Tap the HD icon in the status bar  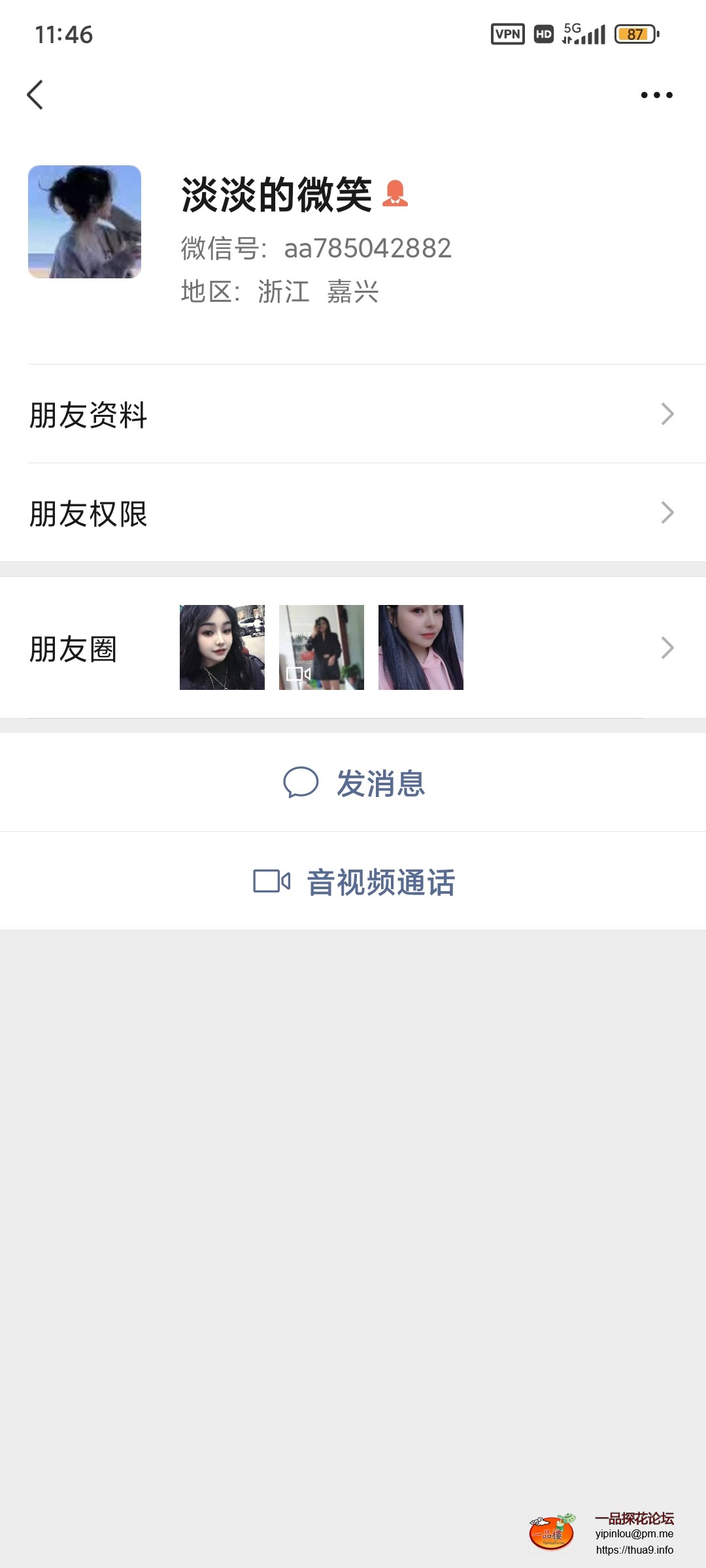543,34
